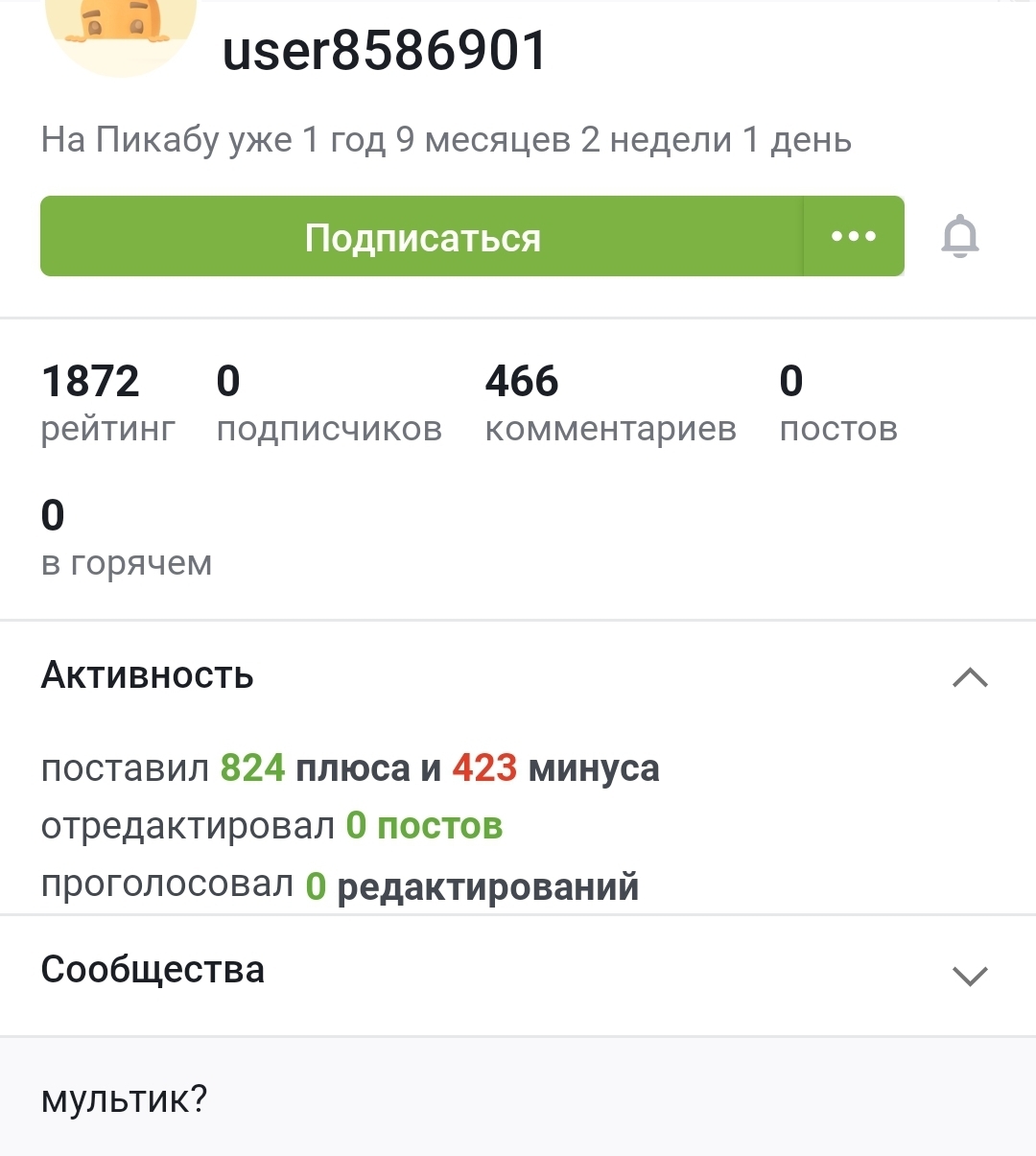Open user8586901's avatar picture
This screenshot has width=1036, height=1156.
(x=121, y=29)
